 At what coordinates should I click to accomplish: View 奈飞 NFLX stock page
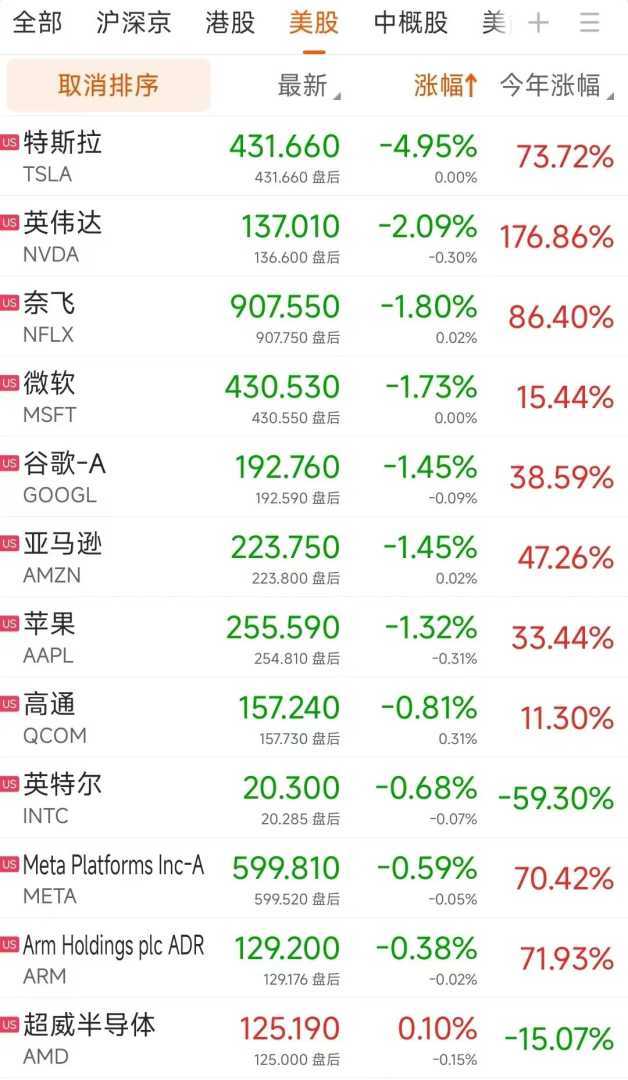click(x=50, y=317)
